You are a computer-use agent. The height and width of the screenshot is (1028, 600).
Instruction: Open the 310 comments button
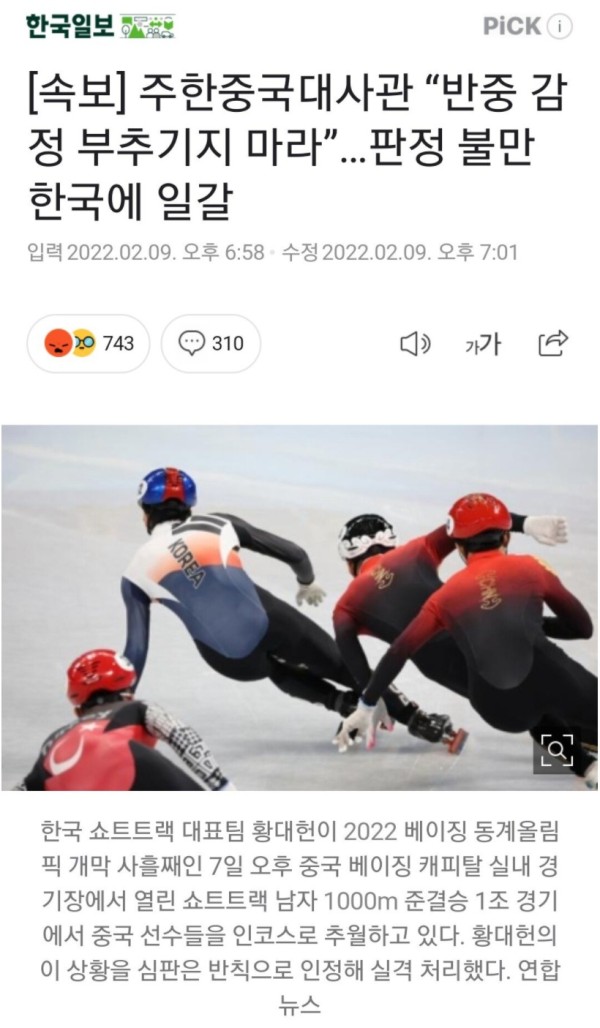(x=211, y=344)
